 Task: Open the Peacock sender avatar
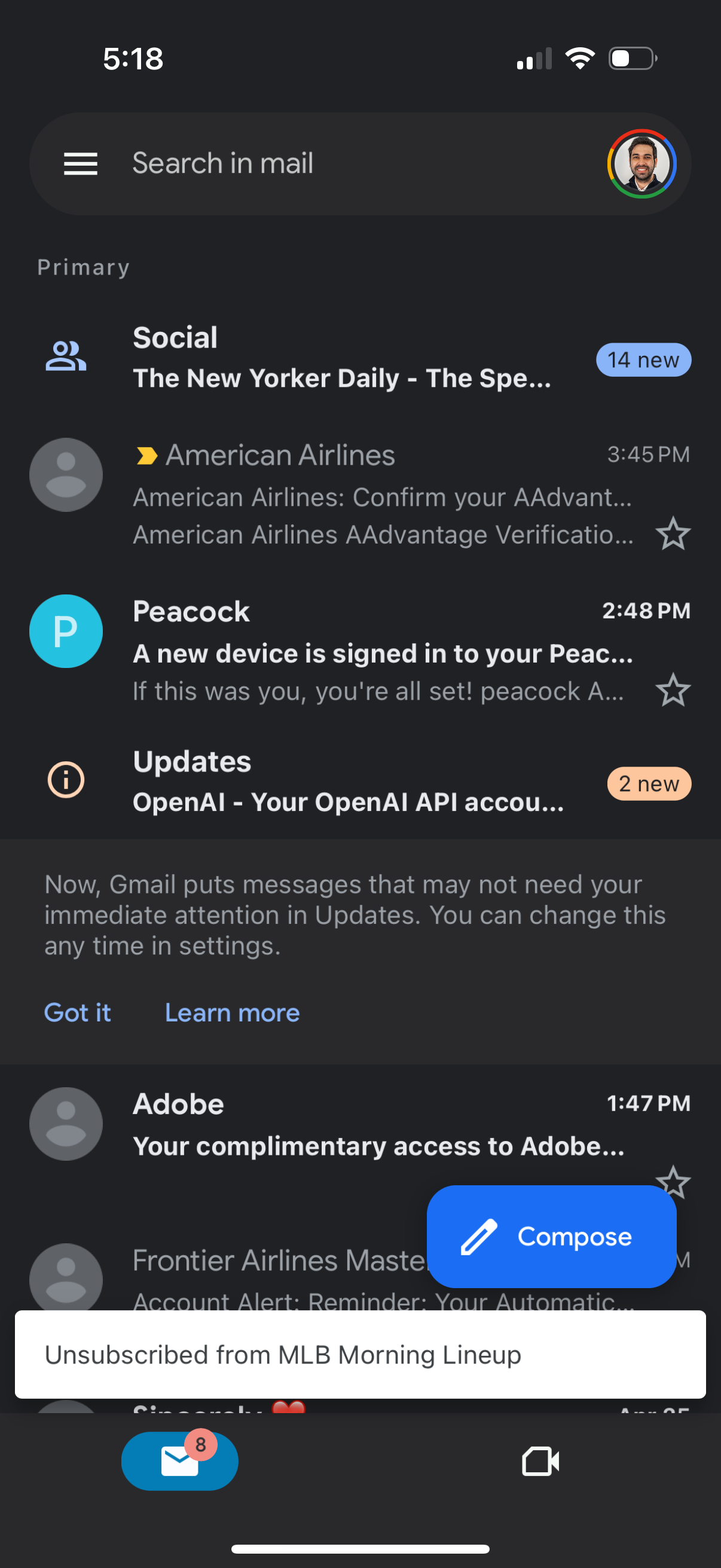point(66,630)
